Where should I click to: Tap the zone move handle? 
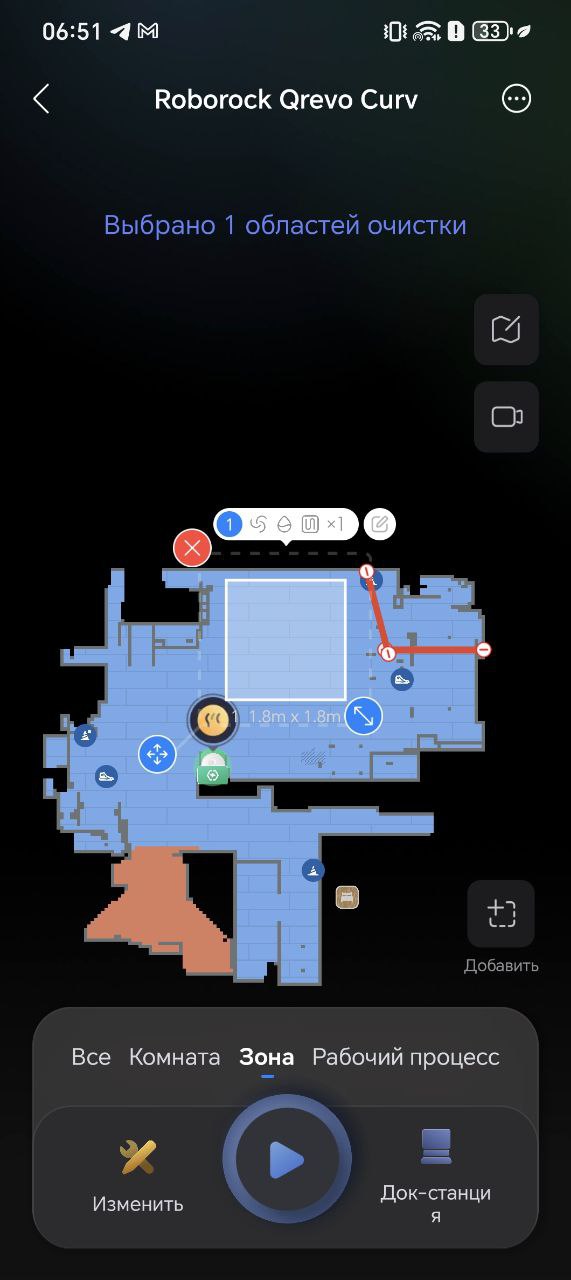(157, 753)
